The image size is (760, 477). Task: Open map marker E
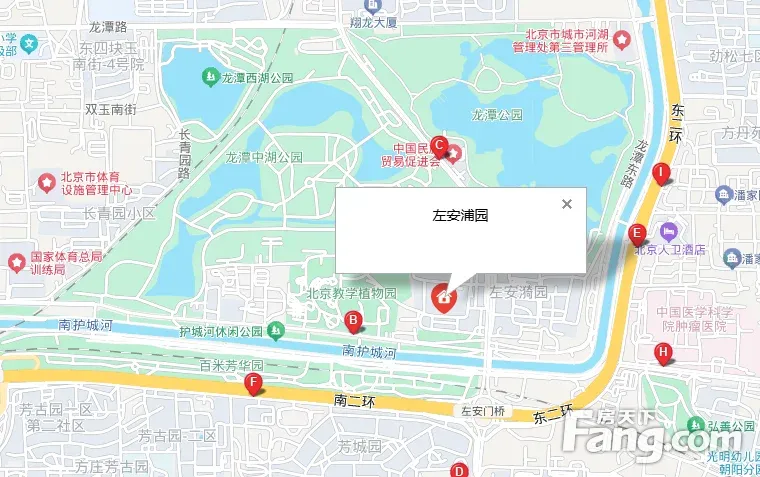tap(635, 235)
